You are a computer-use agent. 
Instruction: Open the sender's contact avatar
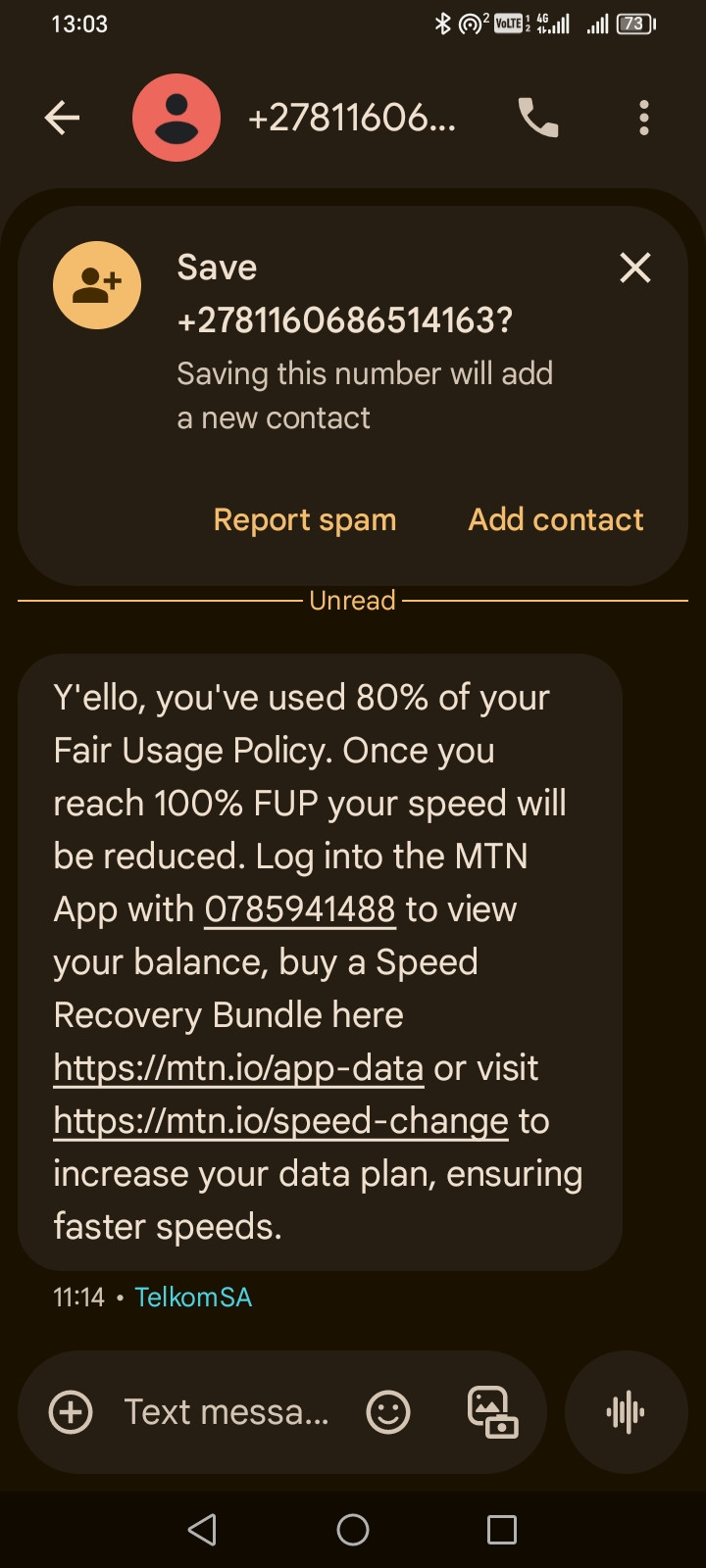176,119
